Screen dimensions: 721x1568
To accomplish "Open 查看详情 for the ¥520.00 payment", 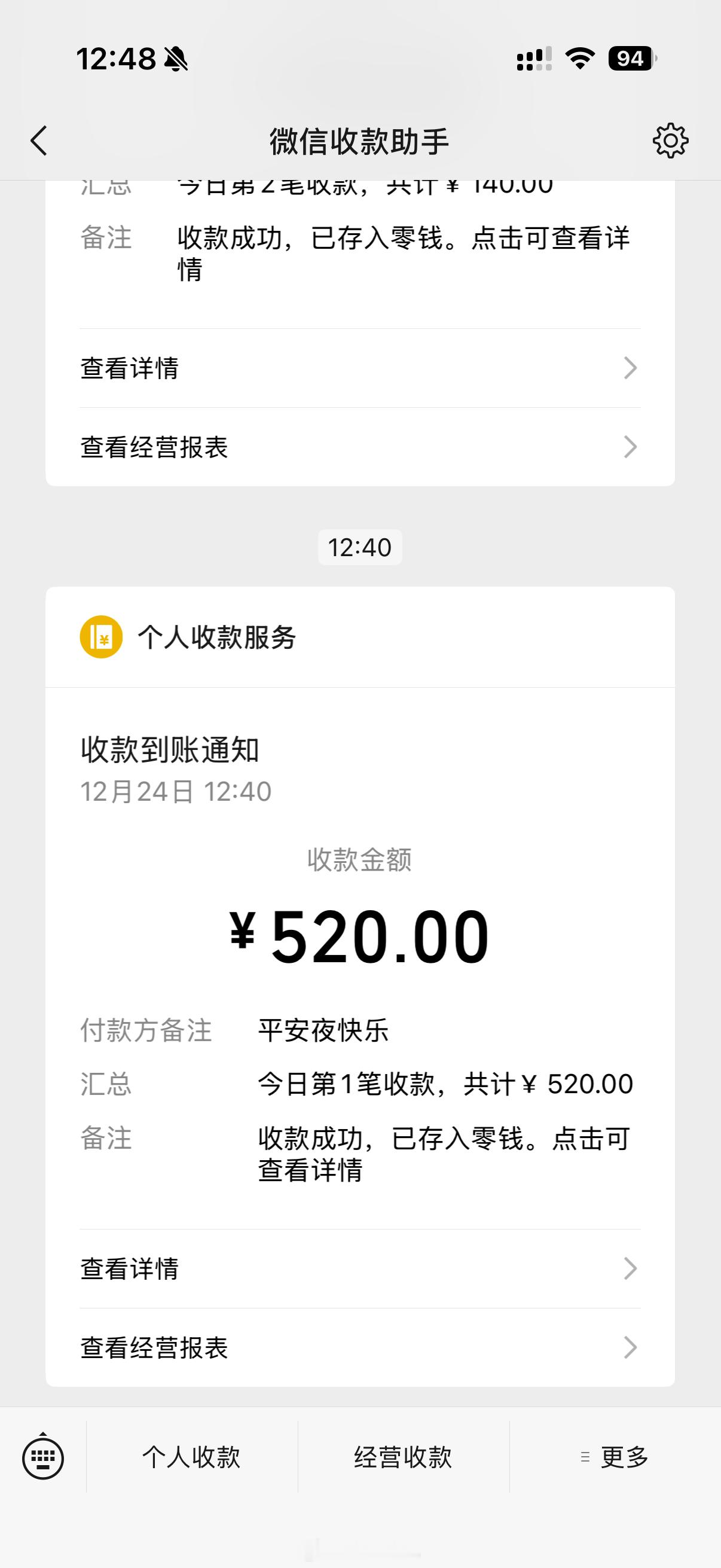I will (130, 1268).
